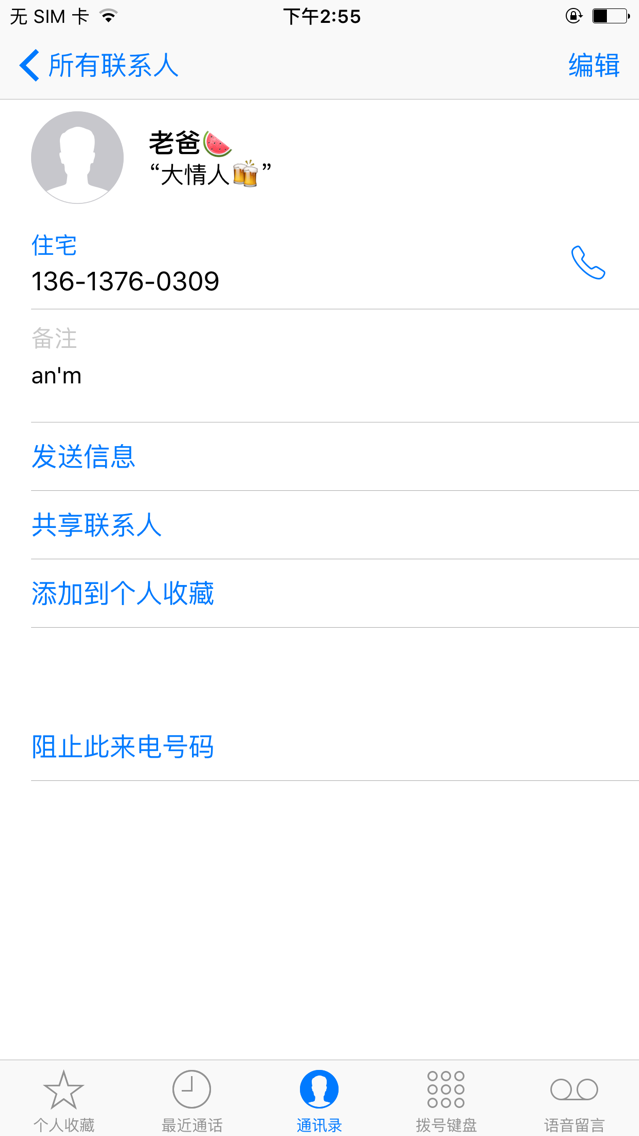The image size is (639, 1136).
Task: Open the 通讯录 tab
Action: 320,1100
